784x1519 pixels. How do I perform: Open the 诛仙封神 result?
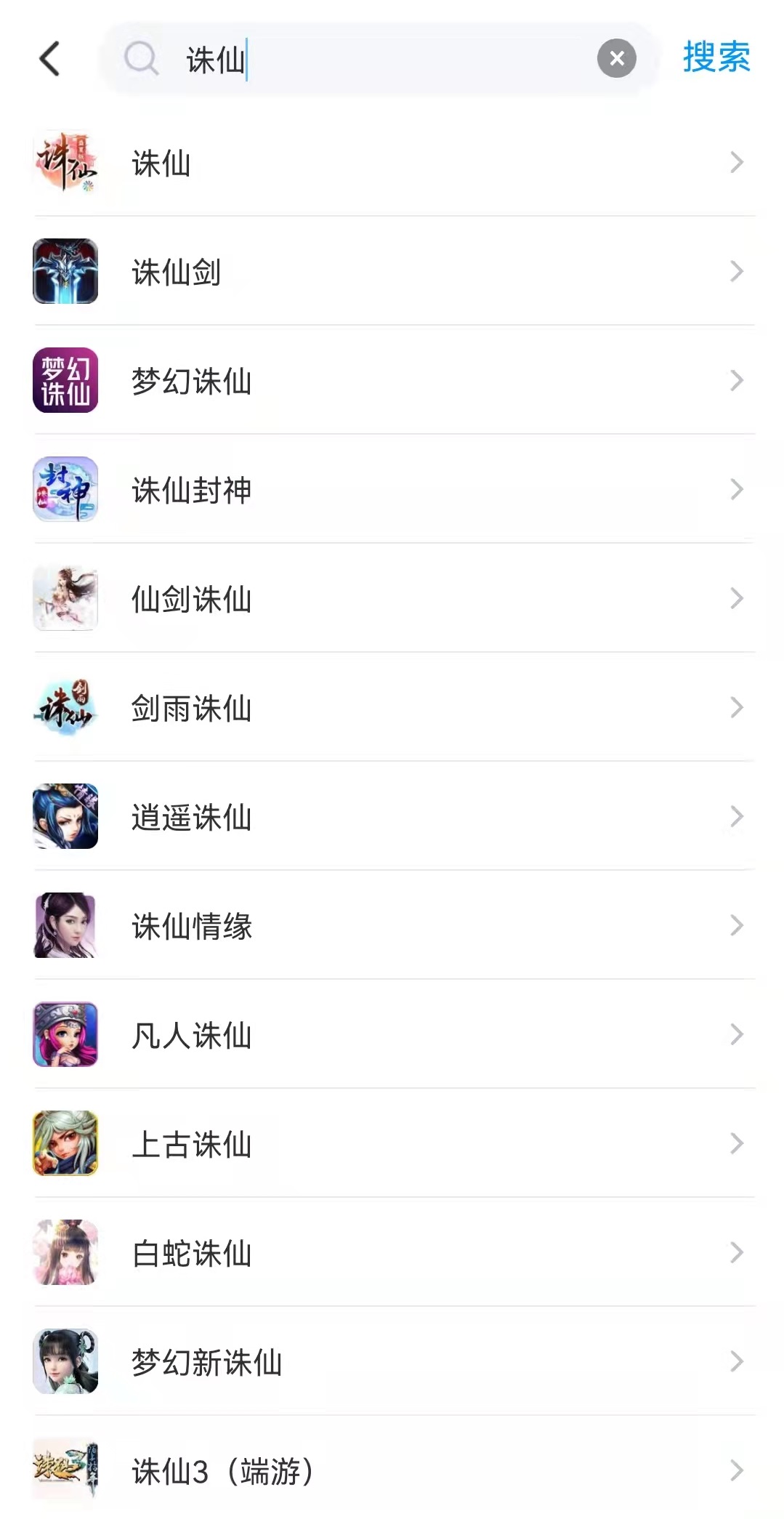[x=392, y=490]
